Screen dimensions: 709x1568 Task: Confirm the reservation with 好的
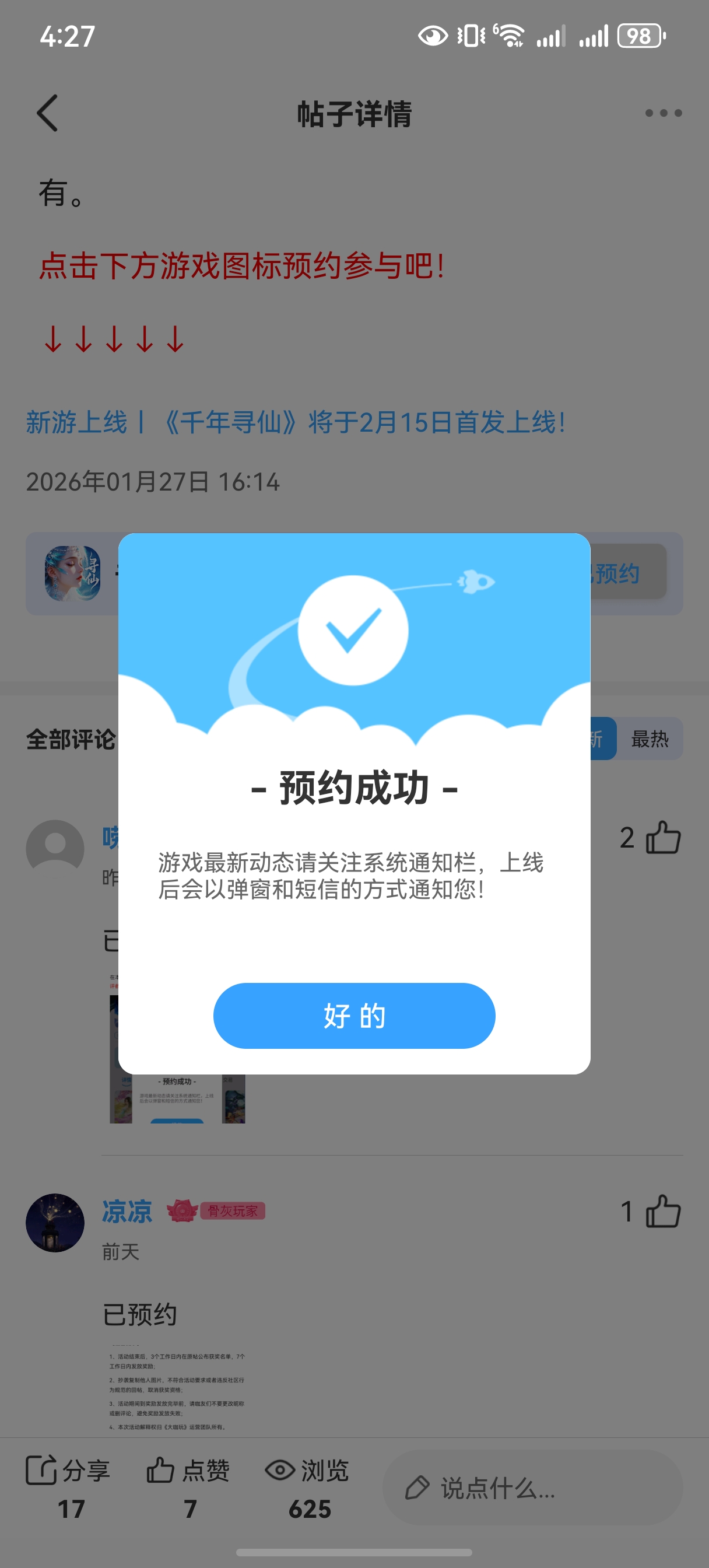354,1016
